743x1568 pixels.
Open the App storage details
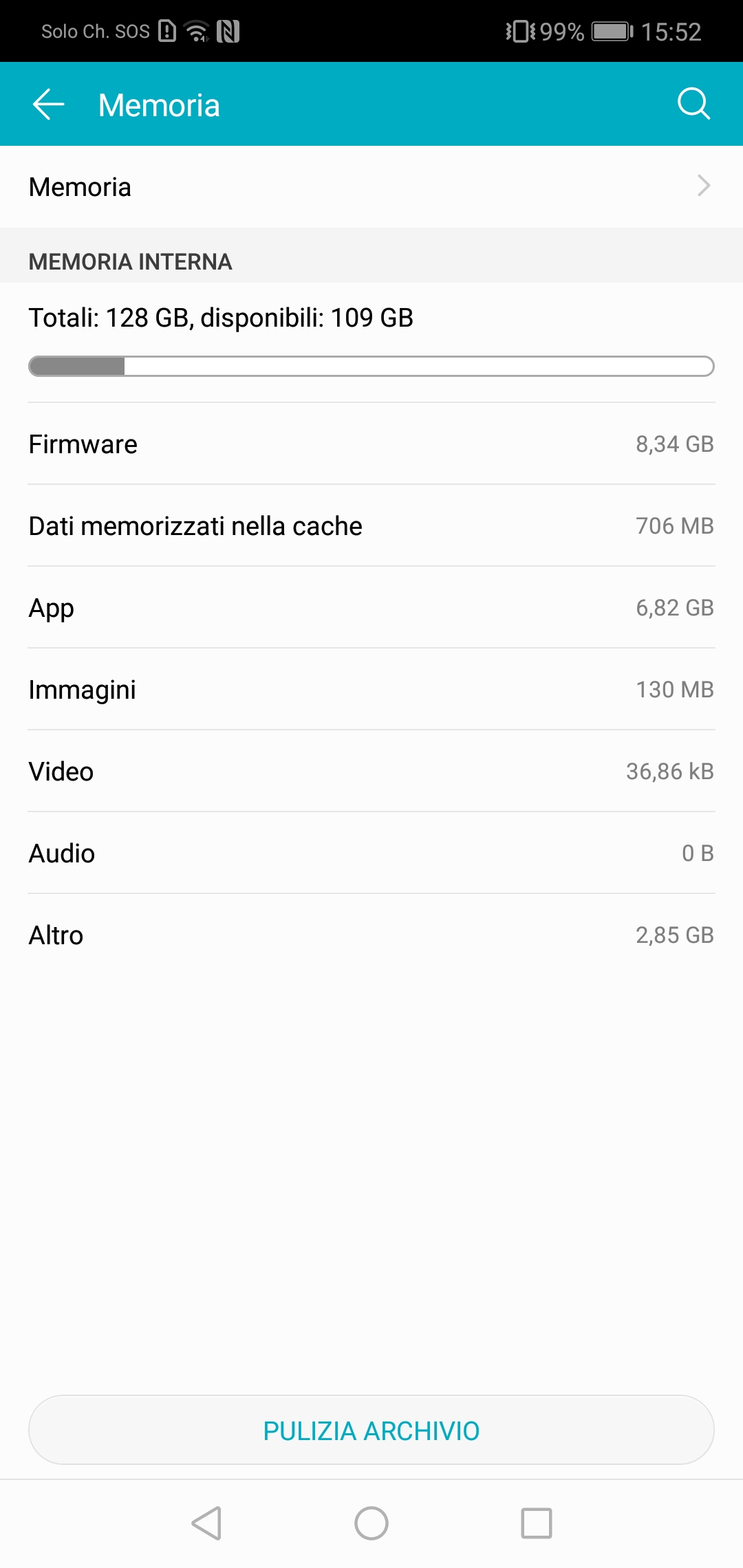click(371, 608)
